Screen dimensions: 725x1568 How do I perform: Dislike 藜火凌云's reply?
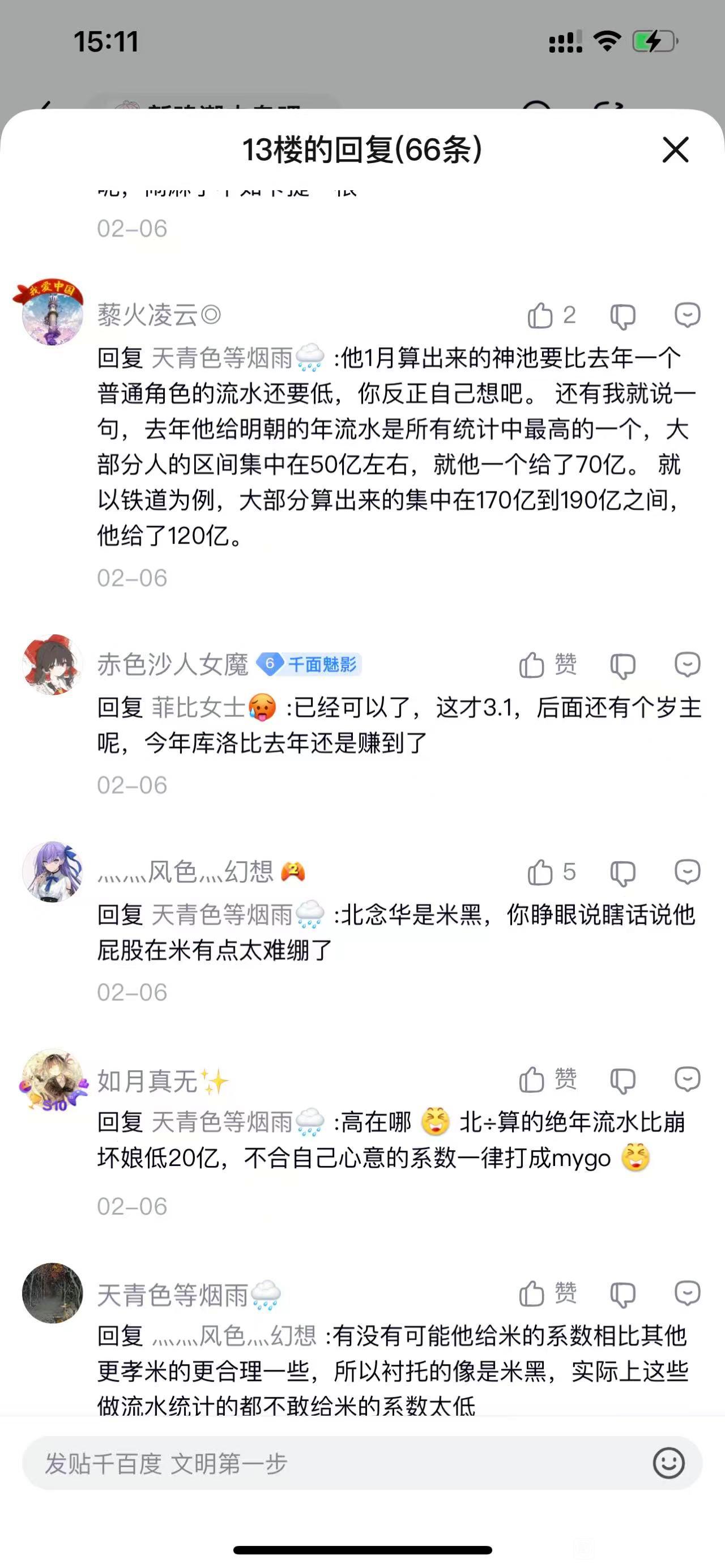pos(622,317)
